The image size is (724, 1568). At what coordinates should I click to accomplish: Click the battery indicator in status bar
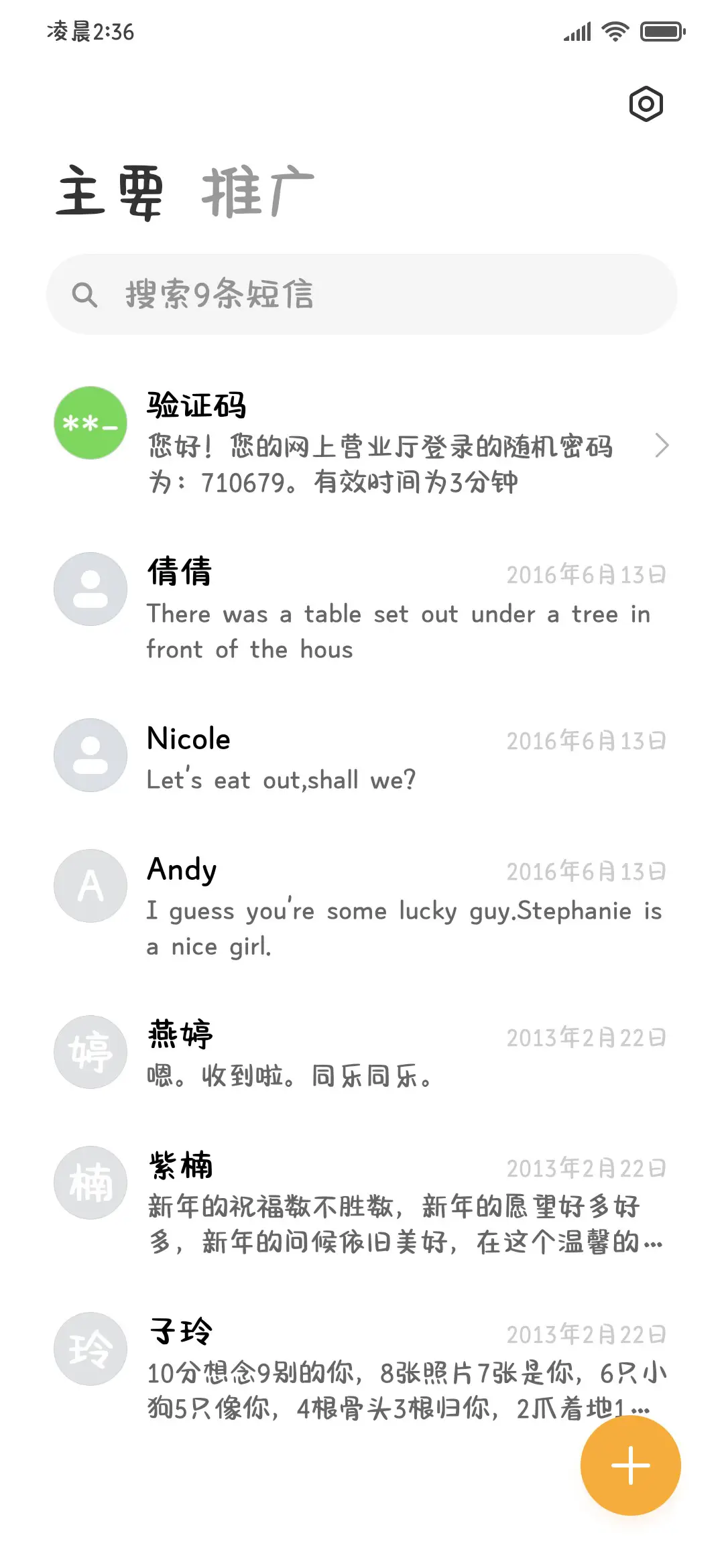point(660,30)
